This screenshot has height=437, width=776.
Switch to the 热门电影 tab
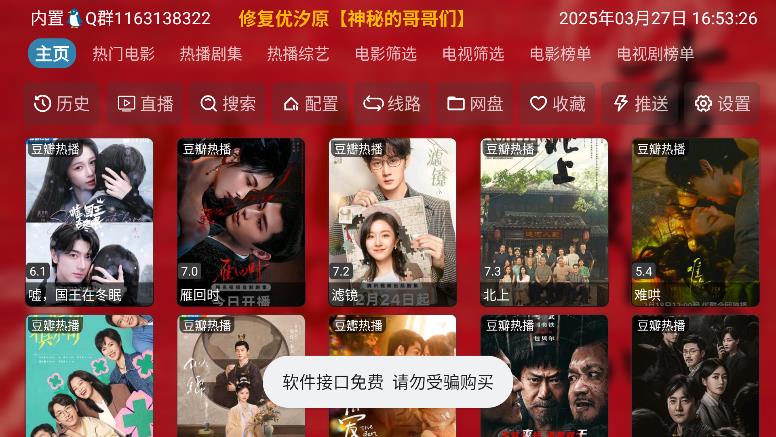[x=123, y=54]
